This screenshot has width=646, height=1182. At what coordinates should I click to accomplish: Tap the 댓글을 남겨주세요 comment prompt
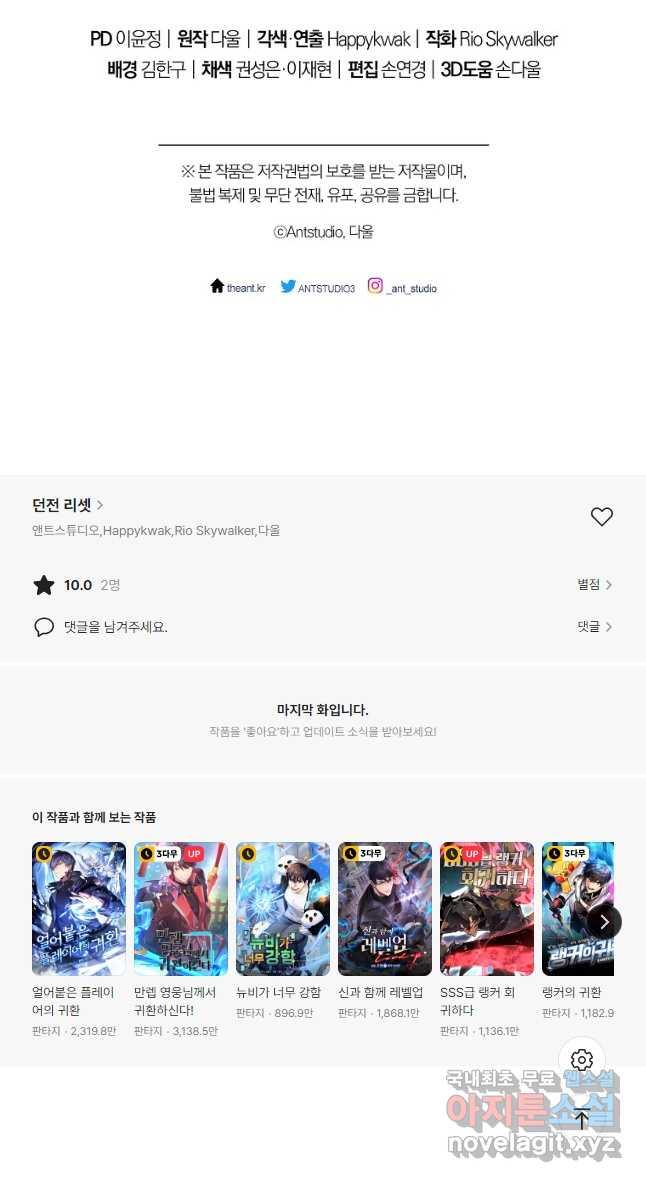(x=115, y=627)
